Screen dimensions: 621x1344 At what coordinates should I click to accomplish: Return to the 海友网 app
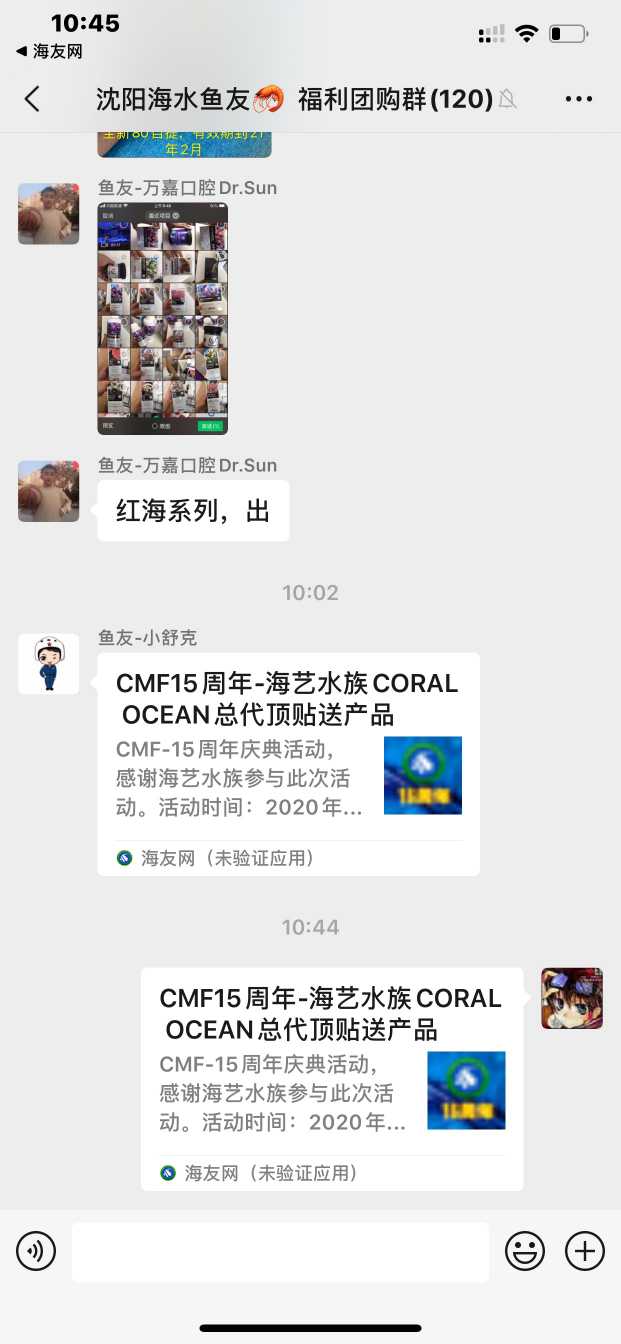pos(49,51)
